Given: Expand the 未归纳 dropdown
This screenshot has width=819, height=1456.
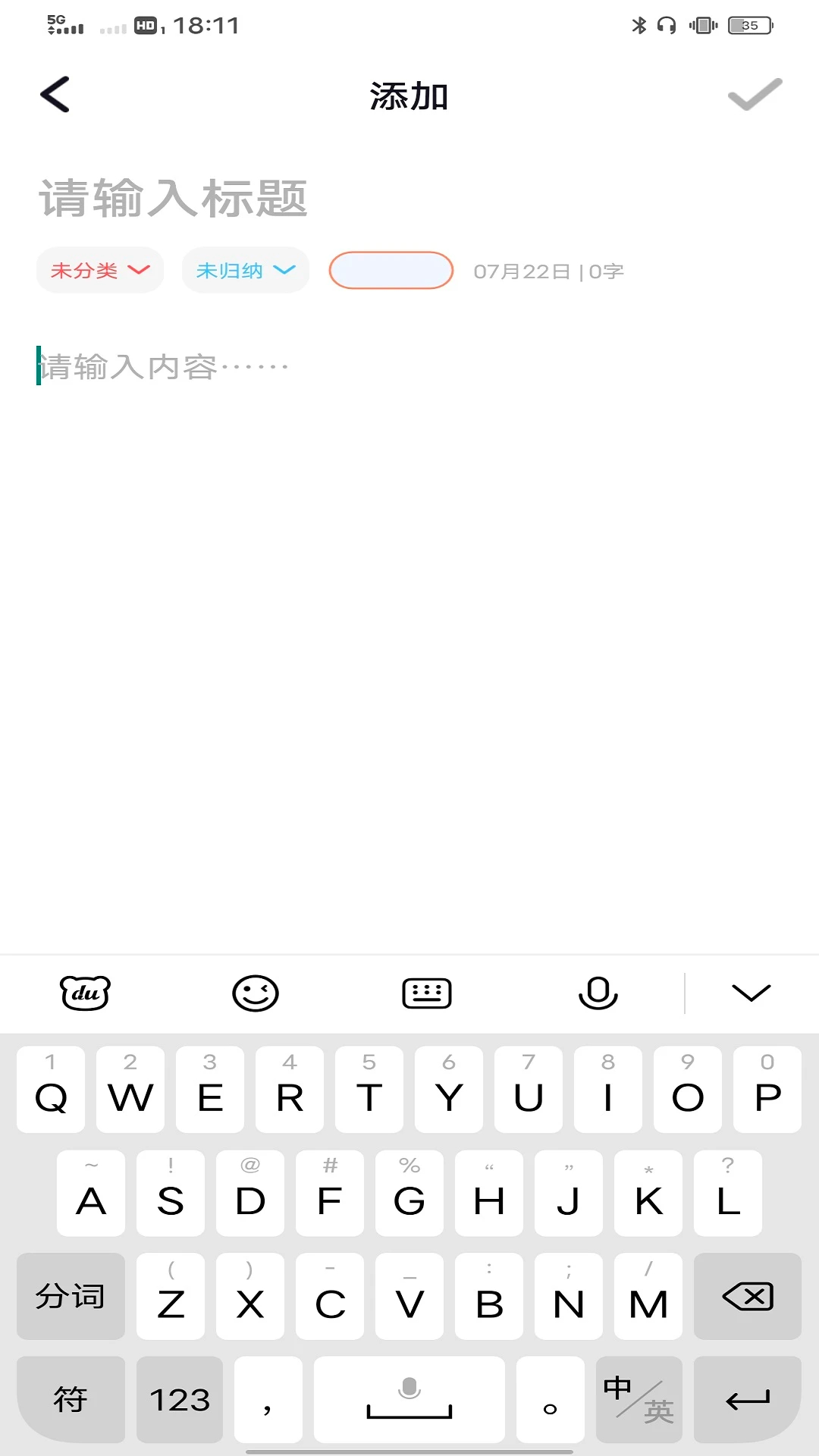Looking at the screenshot, I should (x=245, y=271).
